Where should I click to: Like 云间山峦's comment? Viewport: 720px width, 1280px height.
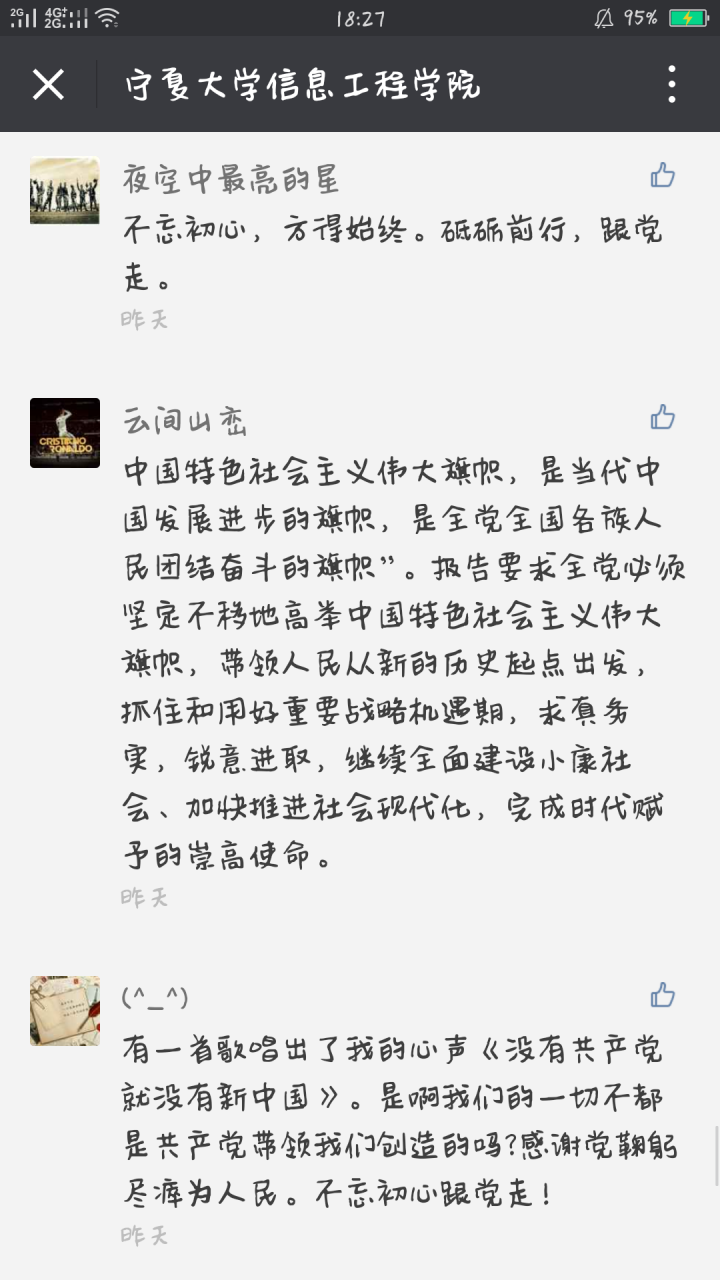click(662, 417)
